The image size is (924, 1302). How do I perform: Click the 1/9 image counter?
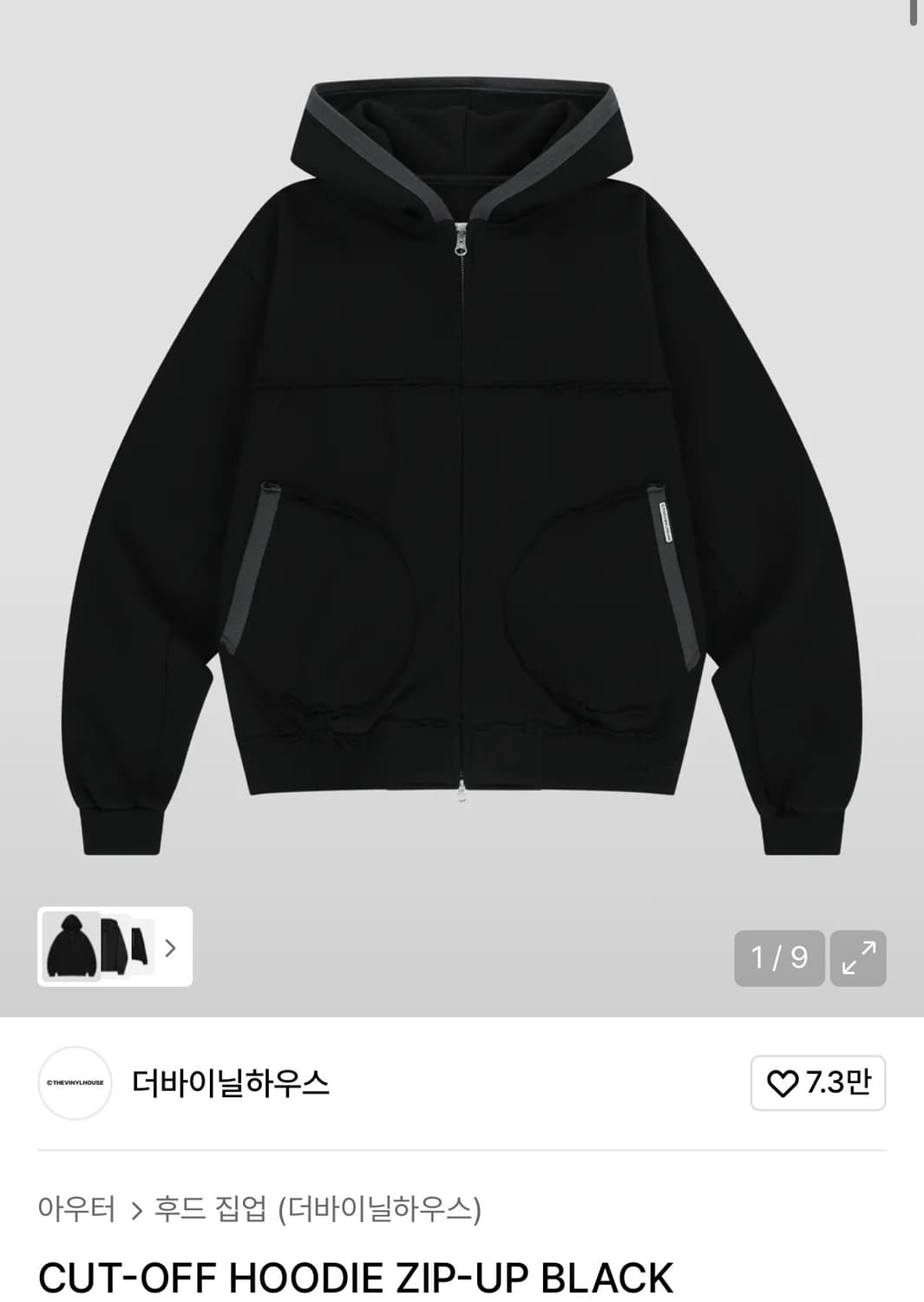point(779,957)
